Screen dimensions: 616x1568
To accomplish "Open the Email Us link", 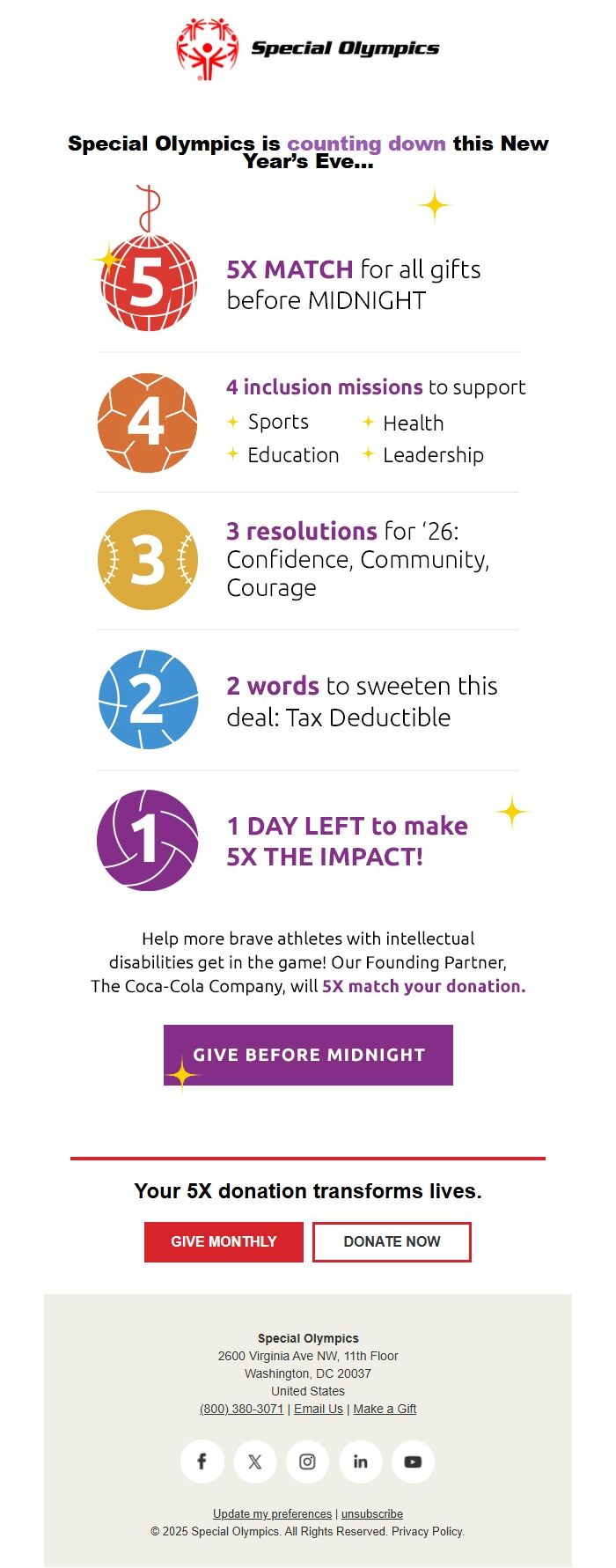I will click(x=319, y=1409).
